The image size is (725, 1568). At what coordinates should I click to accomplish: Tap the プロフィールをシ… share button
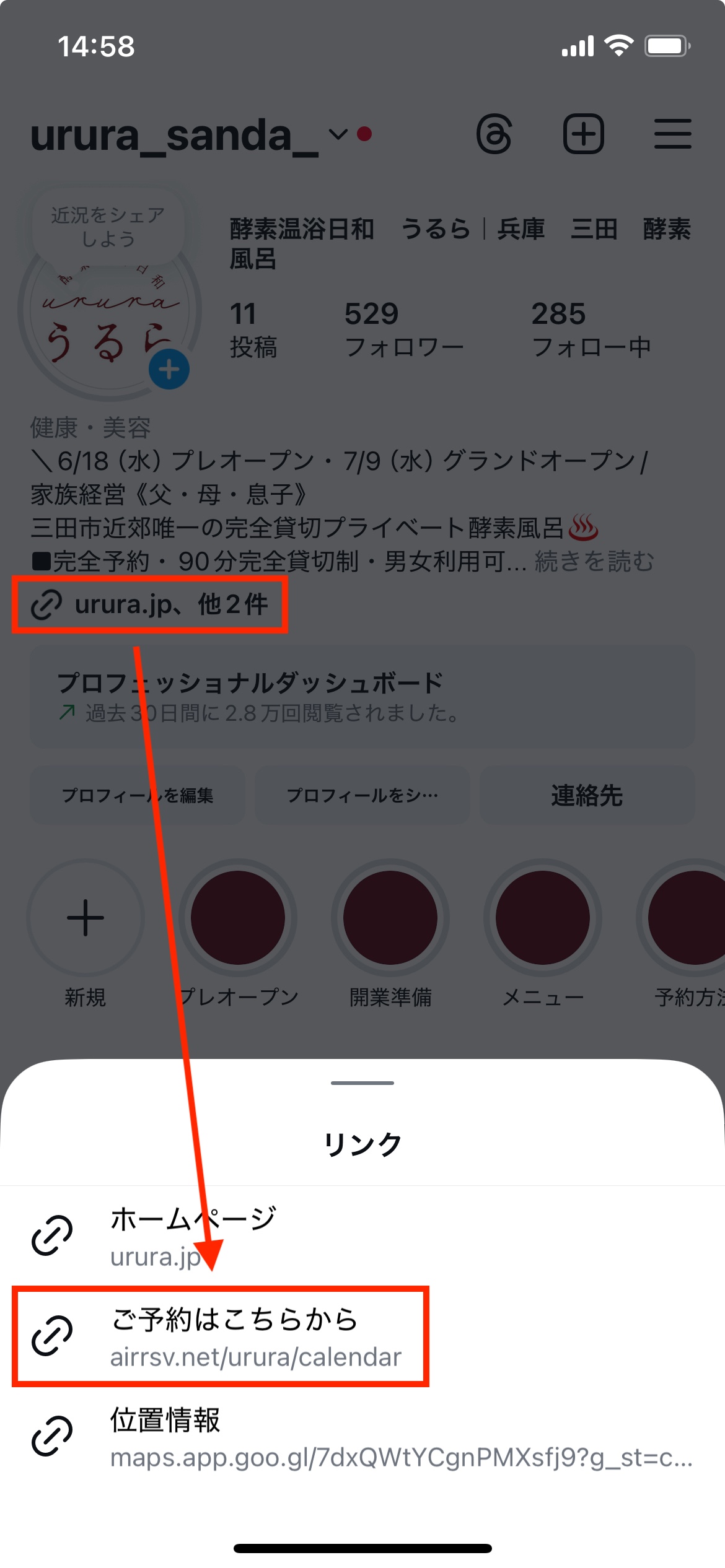[362, 795]
